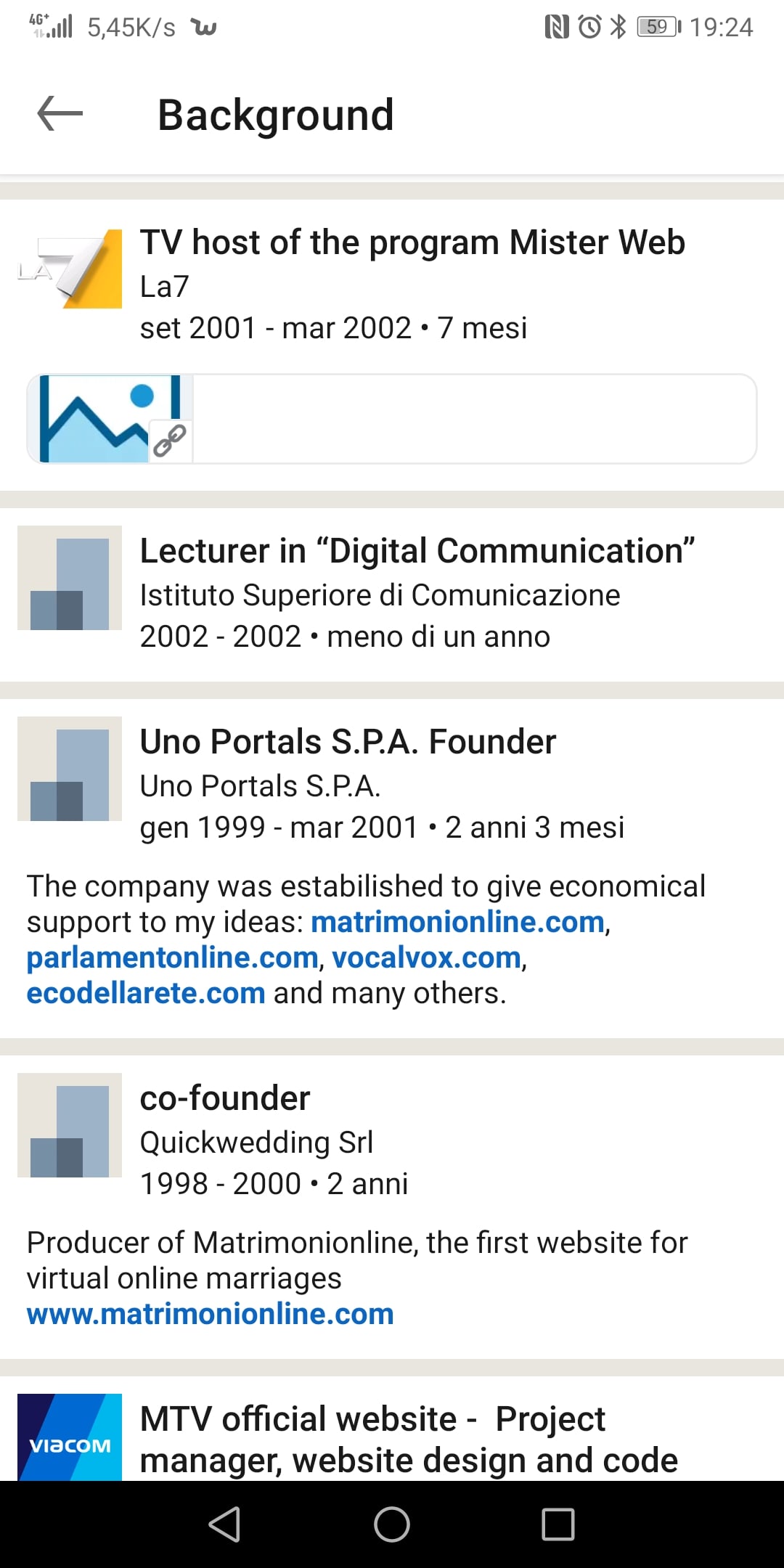The height and width of the screenshot is (1568, 784).
Task: Go back using the top arrow
Action: coord(60,114)
